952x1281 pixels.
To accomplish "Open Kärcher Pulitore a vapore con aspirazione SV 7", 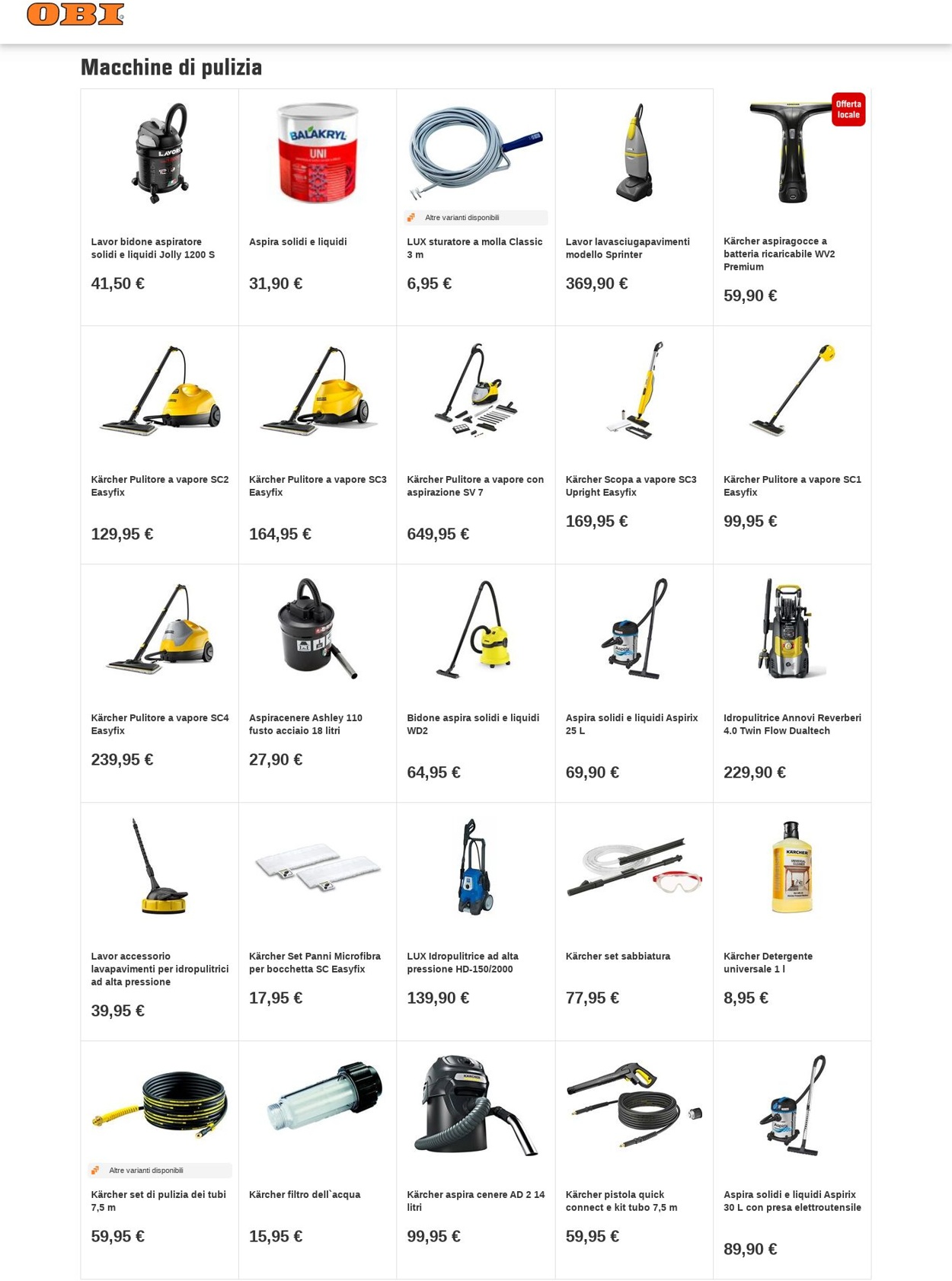I will click(x=474, y=485).
